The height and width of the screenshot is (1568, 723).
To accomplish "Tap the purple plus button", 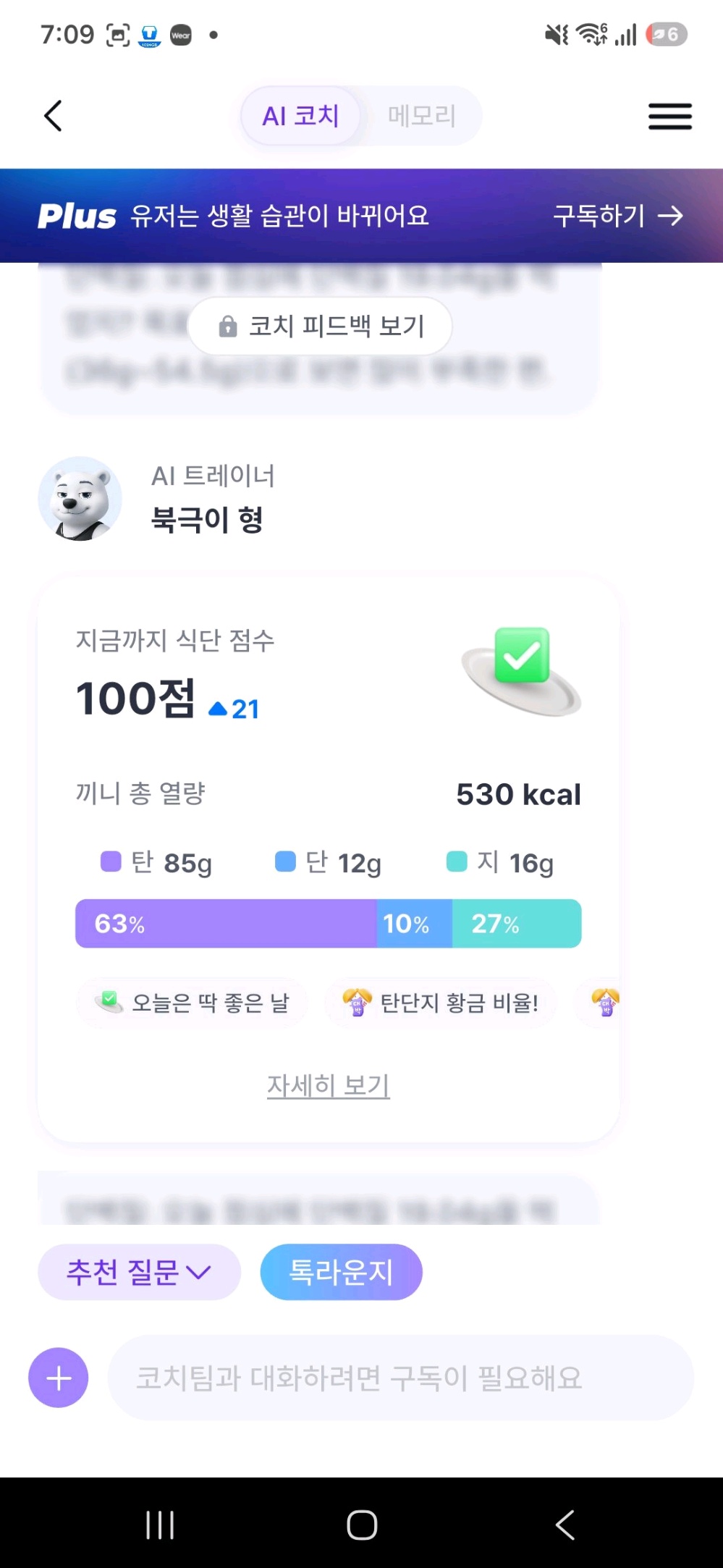I will (x=59, y=1378).
